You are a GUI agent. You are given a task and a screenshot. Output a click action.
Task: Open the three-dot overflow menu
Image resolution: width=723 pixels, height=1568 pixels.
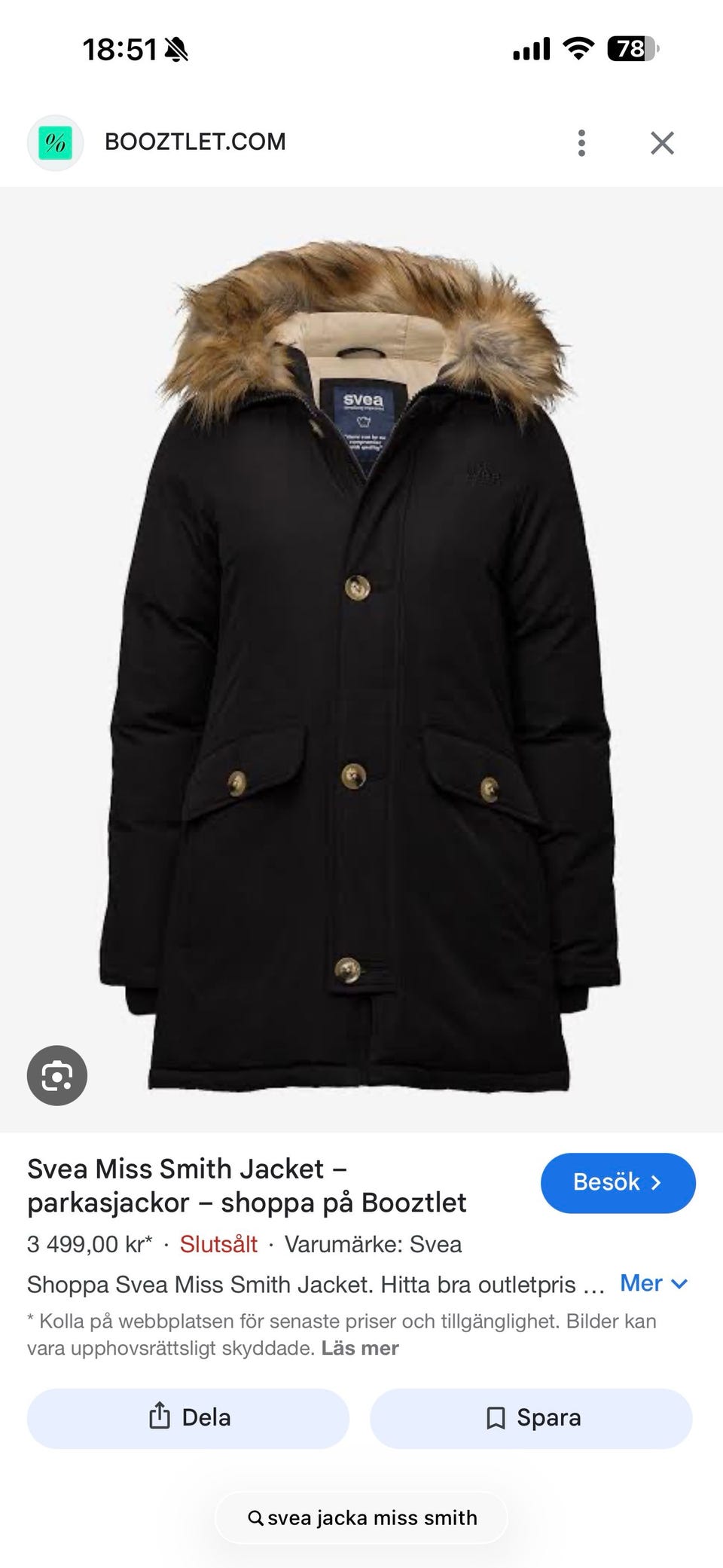tap(581, 142)
